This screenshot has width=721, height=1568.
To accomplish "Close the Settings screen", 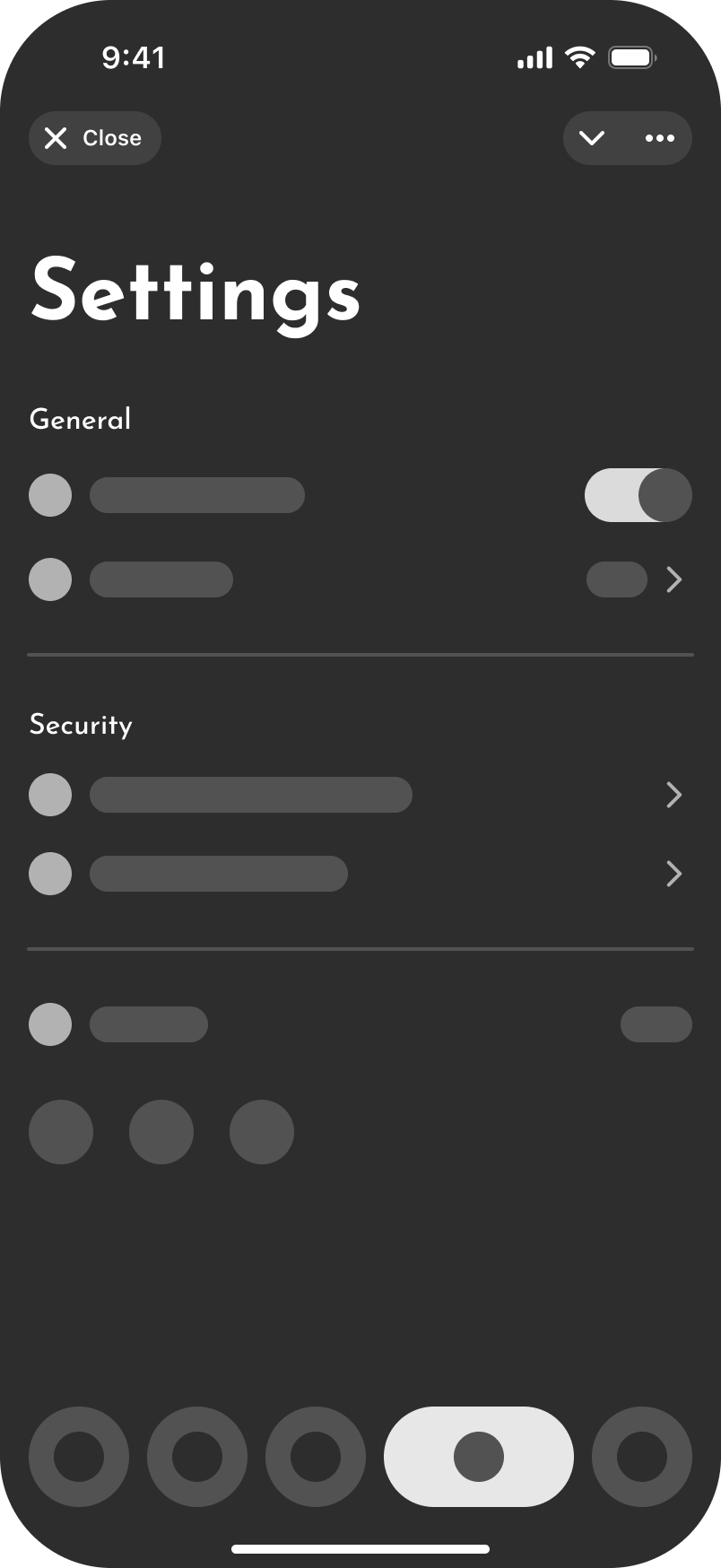I will click(95, 138).
